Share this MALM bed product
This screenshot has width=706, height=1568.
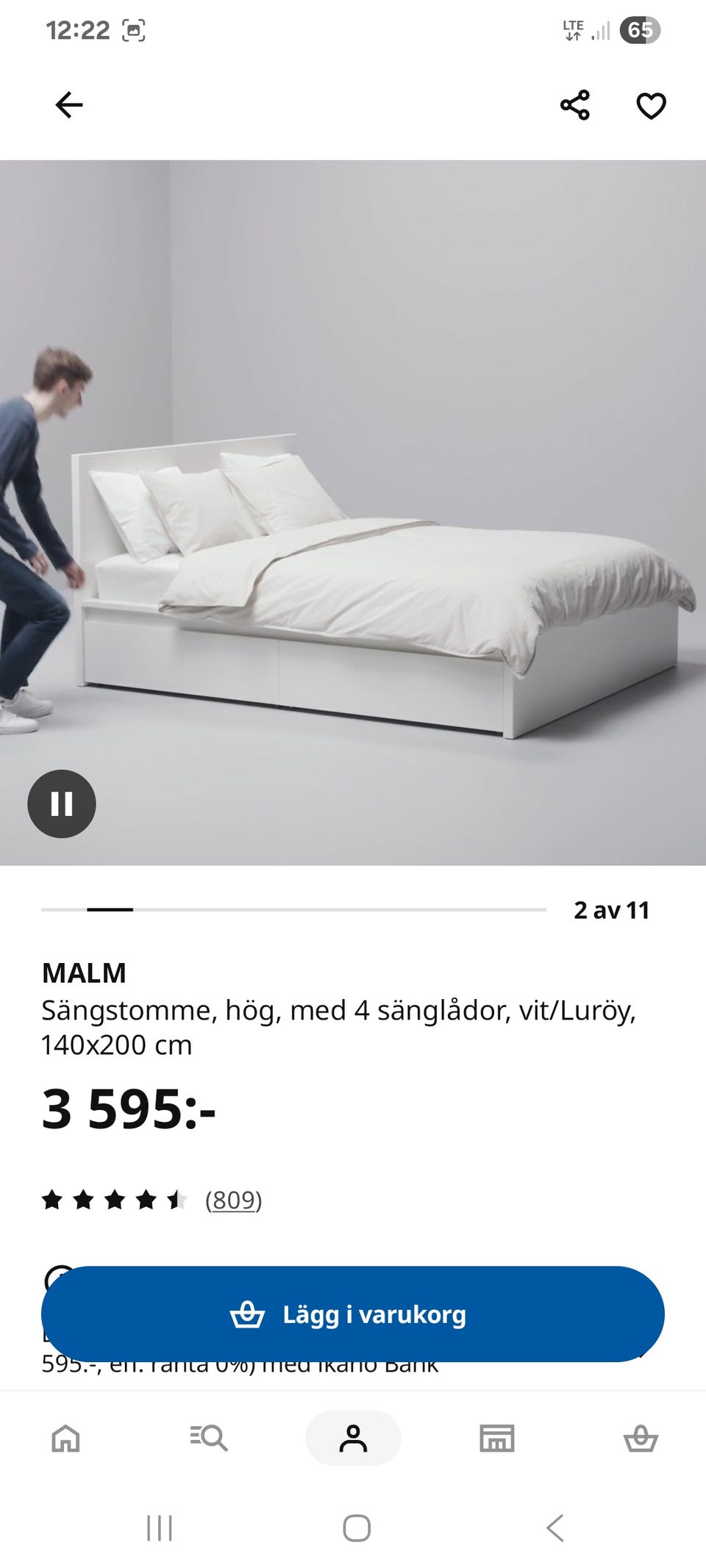point(575,105)
